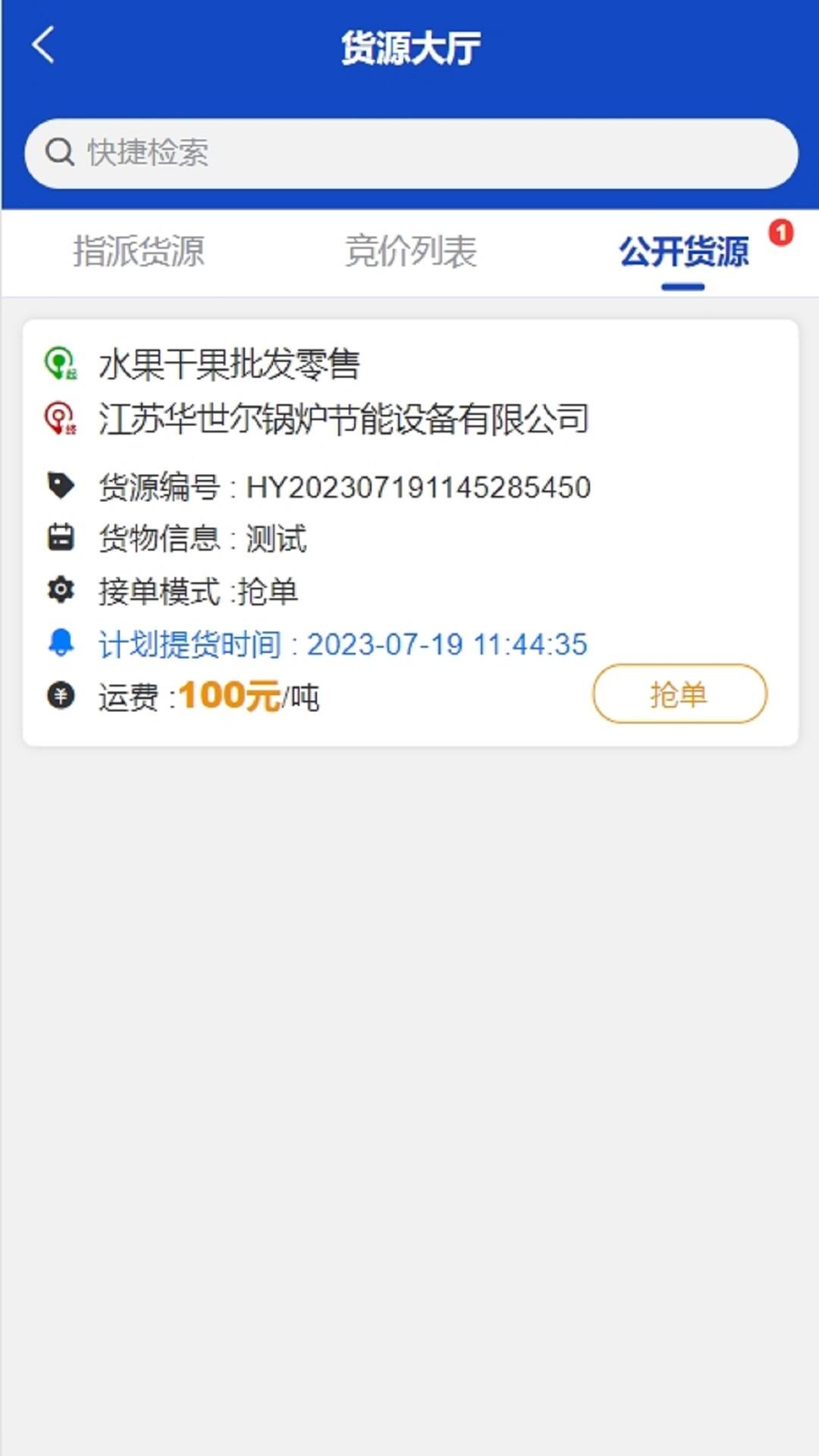This screenshot has width=819, height=1456.
Task: Switch to the 指派货源 tab
Action: [138, 252]
